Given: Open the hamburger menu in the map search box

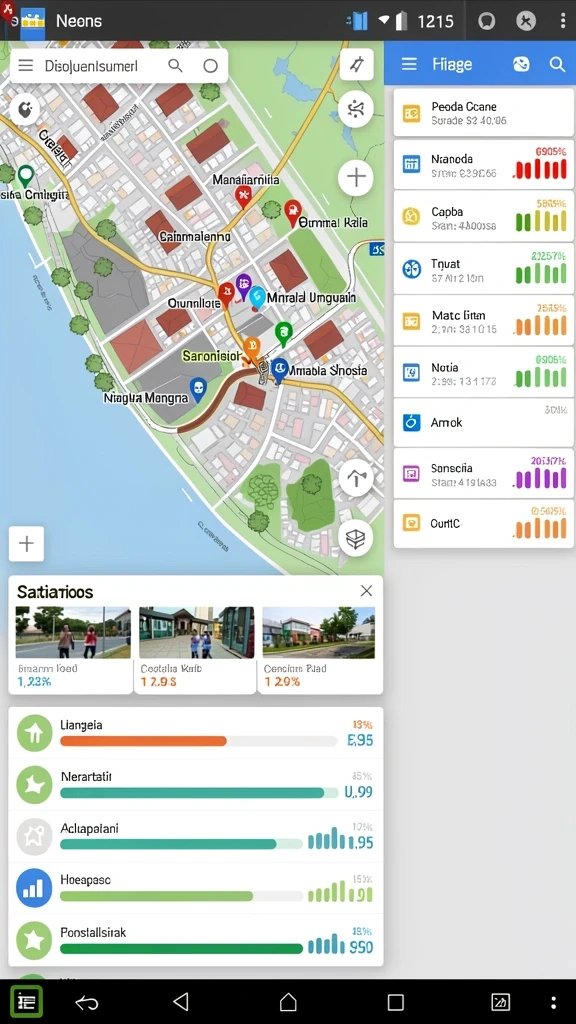Looking at the screenshot, I should [25, 65].
